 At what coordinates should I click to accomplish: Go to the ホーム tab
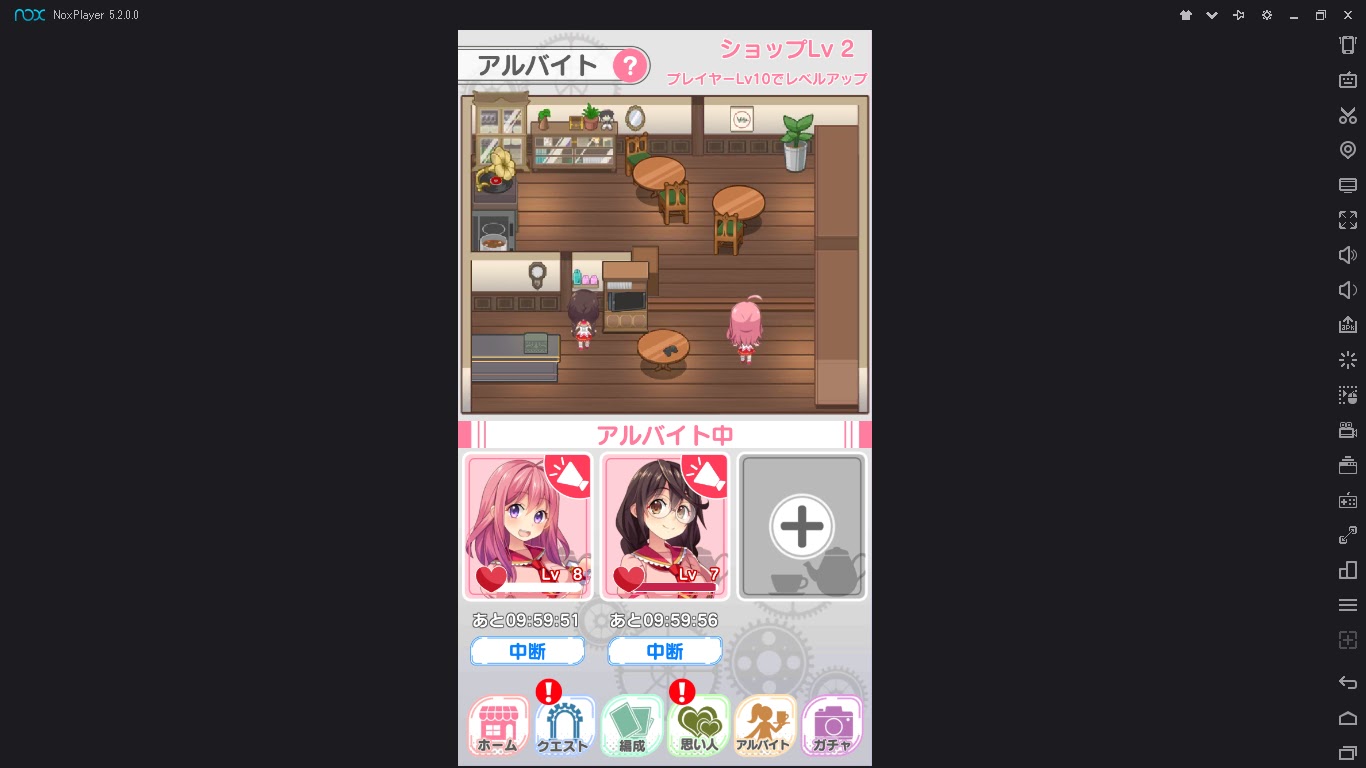pos(498,726)
